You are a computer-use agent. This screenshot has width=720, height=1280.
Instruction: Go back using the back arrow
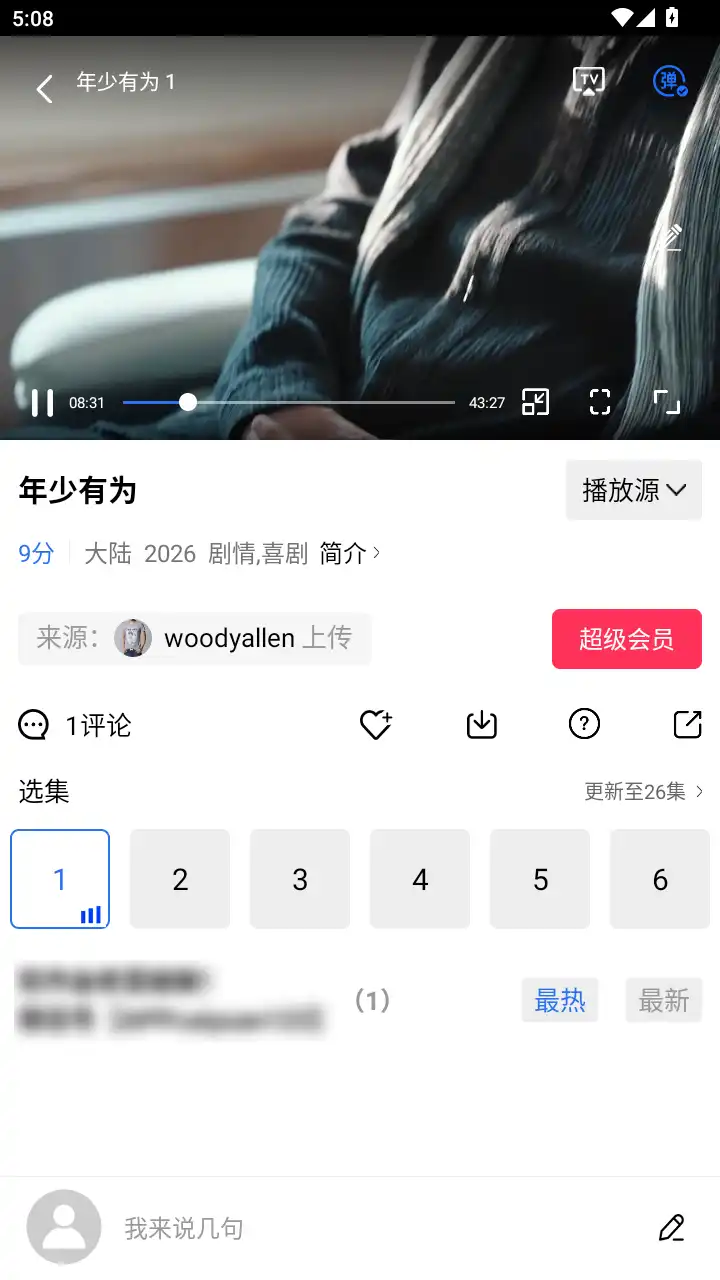coord(44,88)
